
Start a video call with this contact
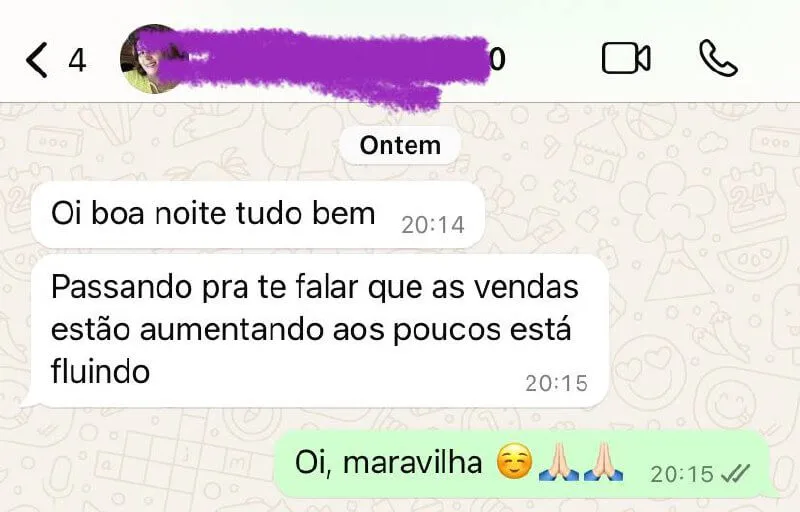[x=626, y=59]
